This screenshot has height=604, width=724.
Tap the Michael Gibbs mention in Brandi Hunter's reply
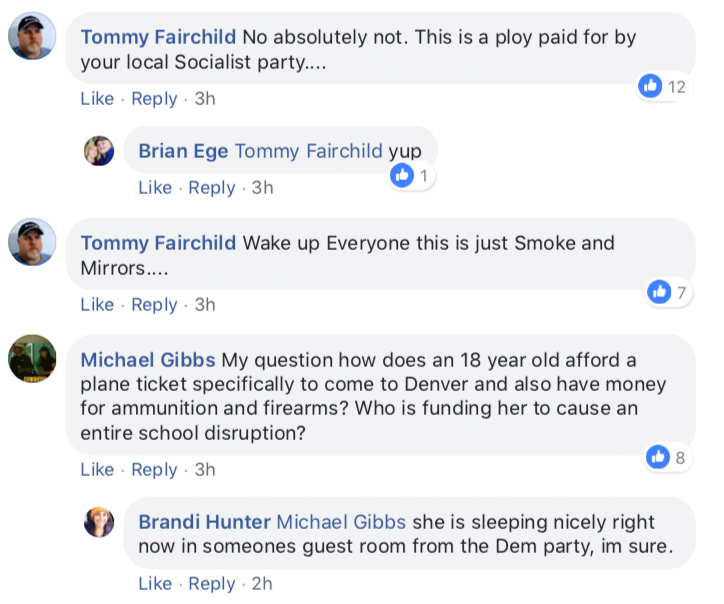point(341,522)
